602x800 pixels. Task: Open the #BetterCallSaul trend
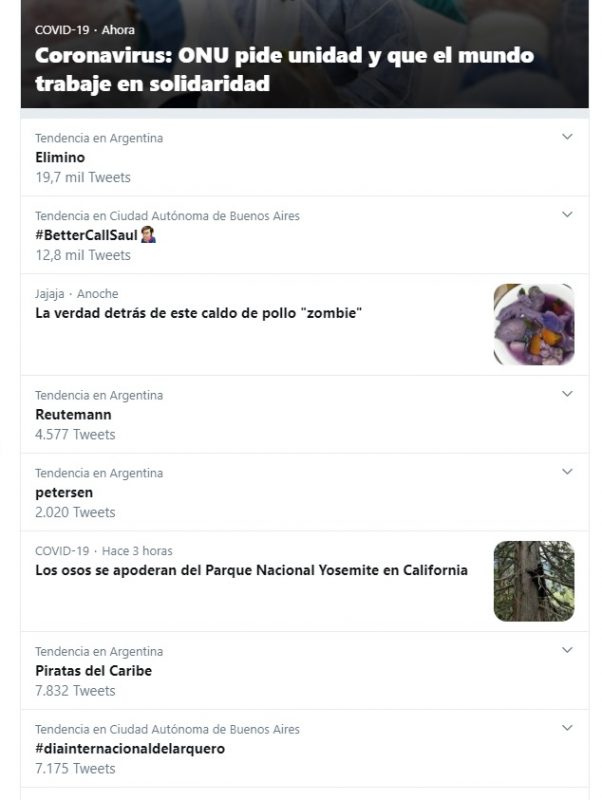tap(88, 235)
